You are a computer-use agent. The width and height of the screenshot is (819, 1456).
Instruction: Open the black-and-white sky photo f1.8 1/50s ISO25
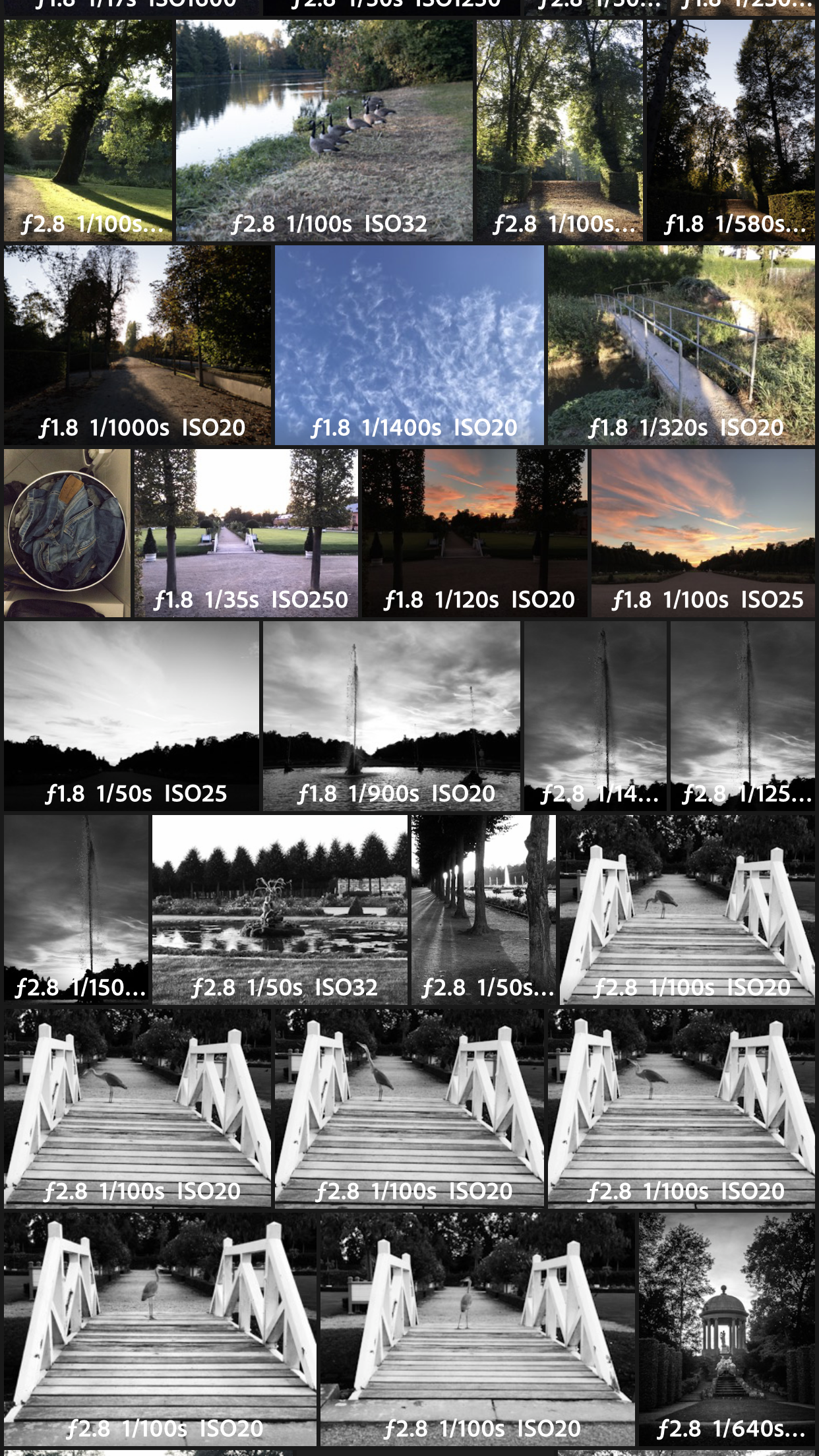point(131,715)
